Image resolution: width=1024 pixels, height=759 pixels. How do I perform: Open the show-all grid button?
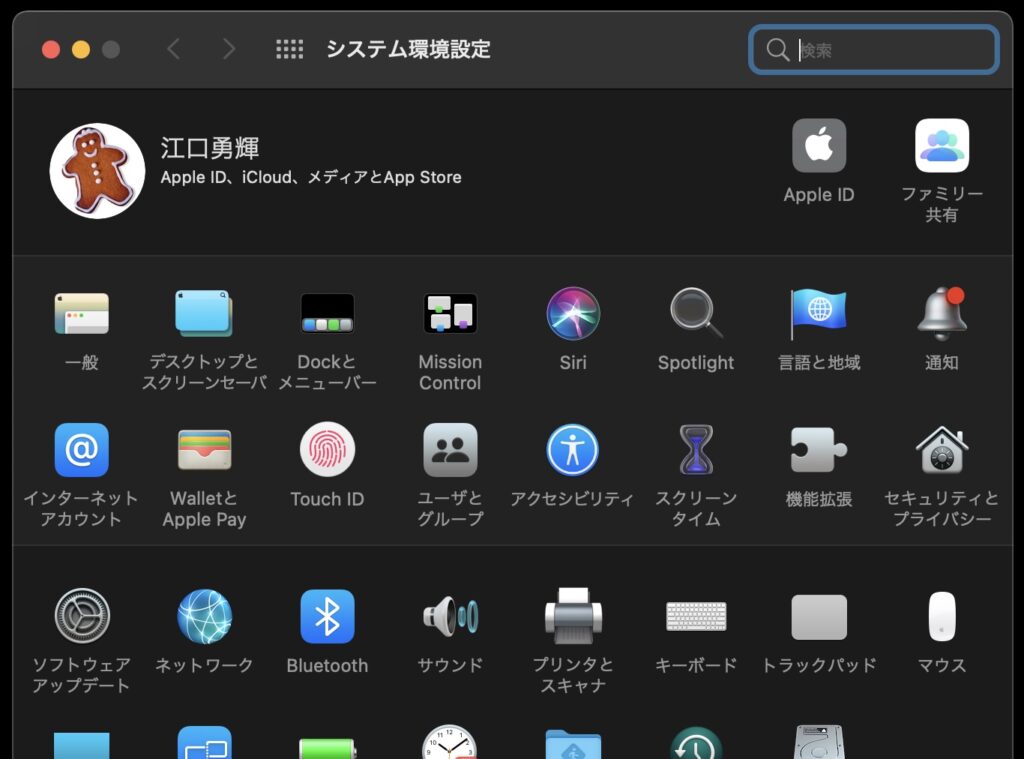(x=289, y=49)
